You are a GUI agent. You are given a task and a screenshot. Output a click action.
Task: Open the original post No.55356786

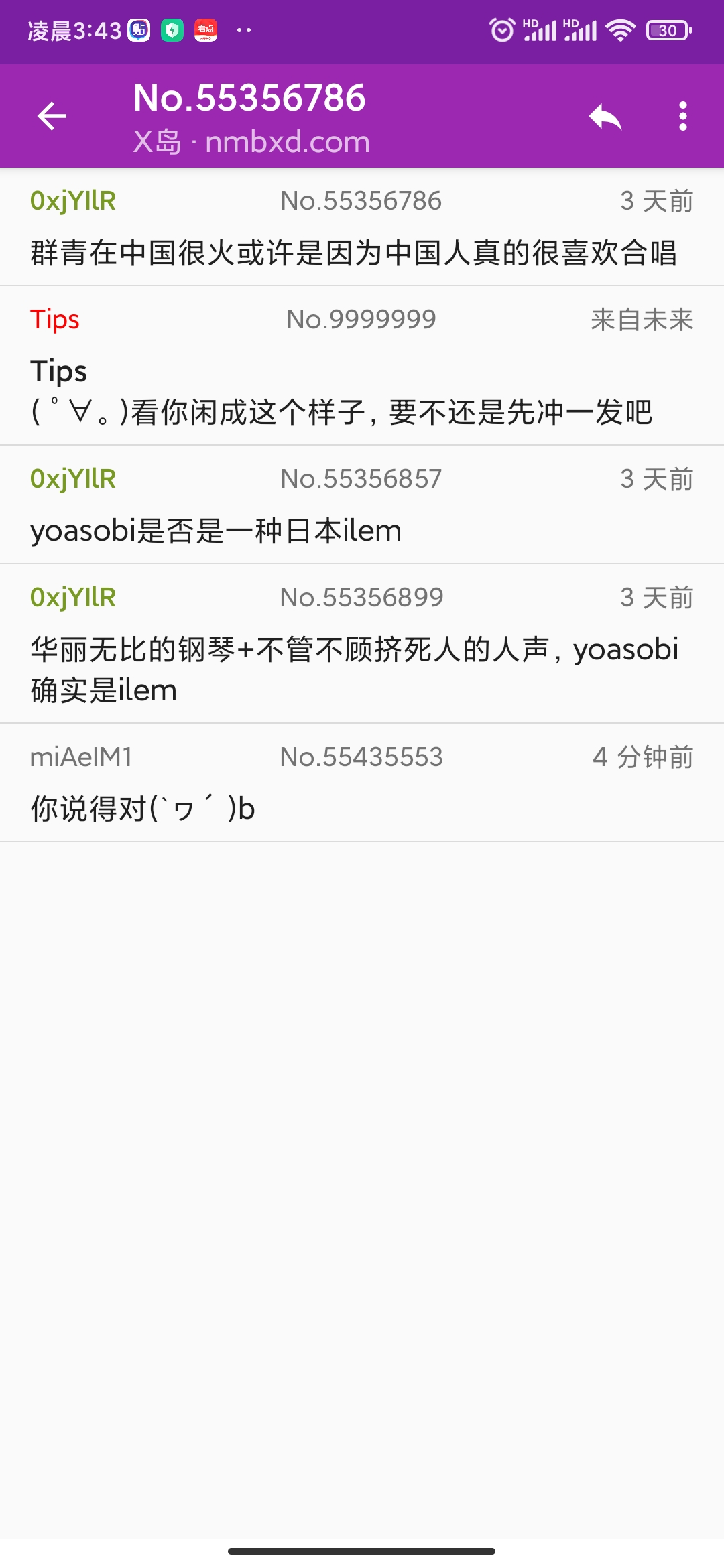click(362, 228)
